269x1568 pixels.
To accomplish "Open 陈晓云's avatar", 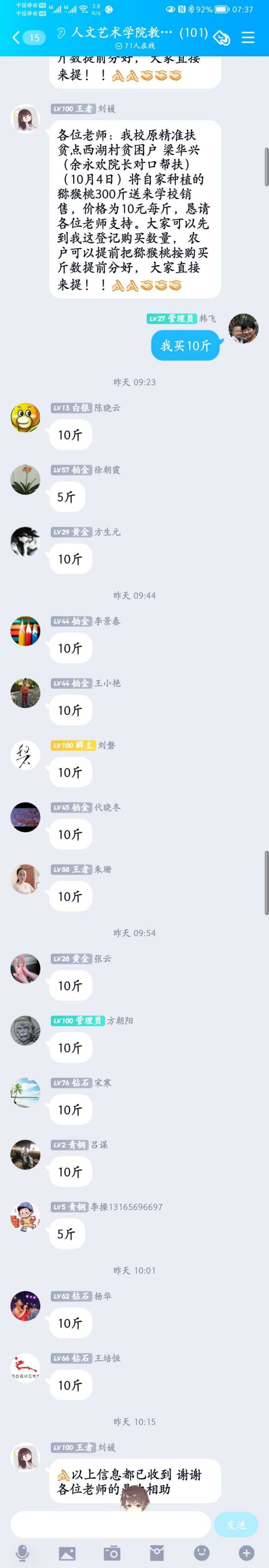I will pyautogui.click(x=25, y=417).
